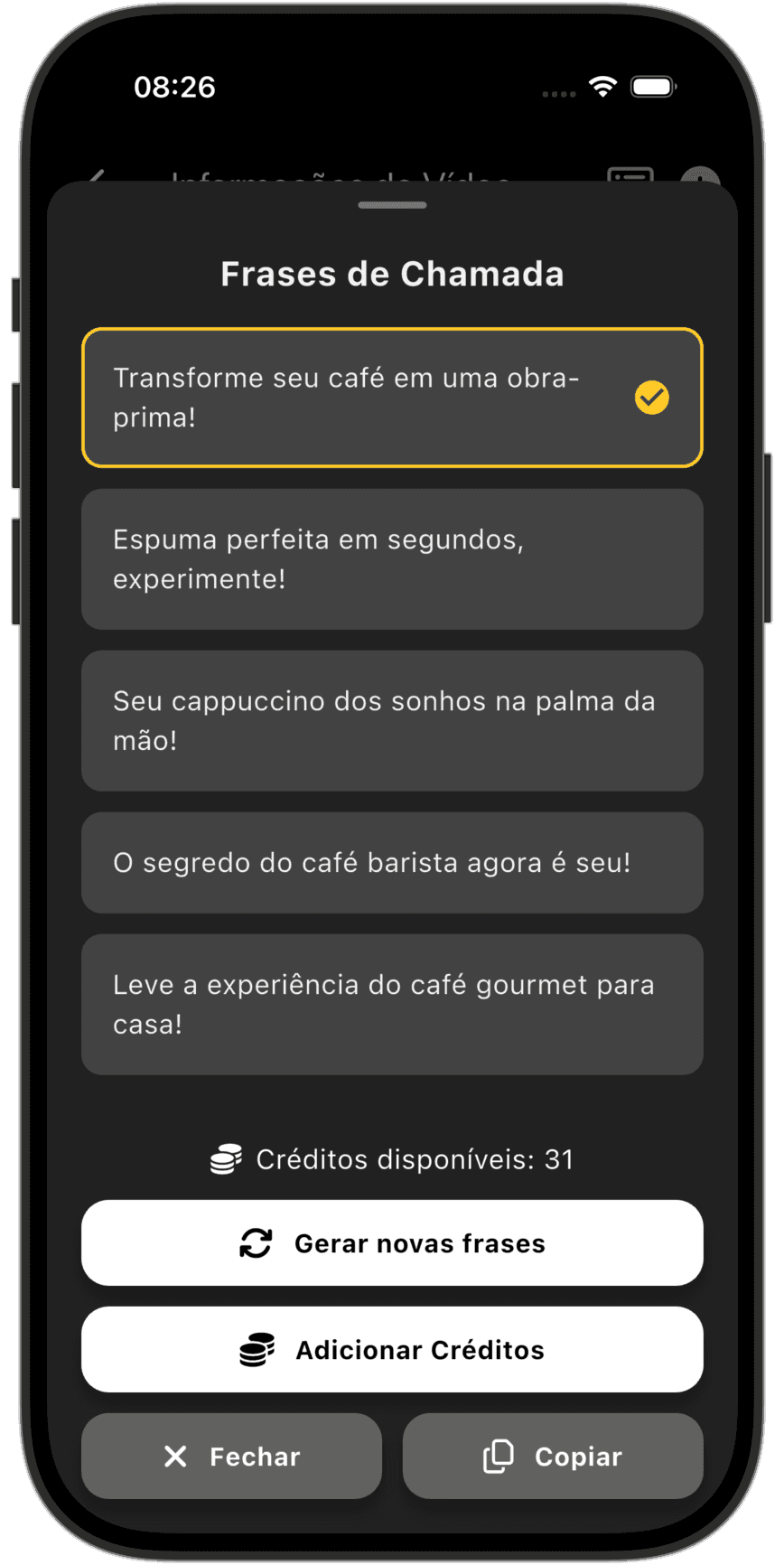
Task: Tap the highlighted 'Transforme seu café' phrase card
Action: pyautogui.click(x=361, y=398)
